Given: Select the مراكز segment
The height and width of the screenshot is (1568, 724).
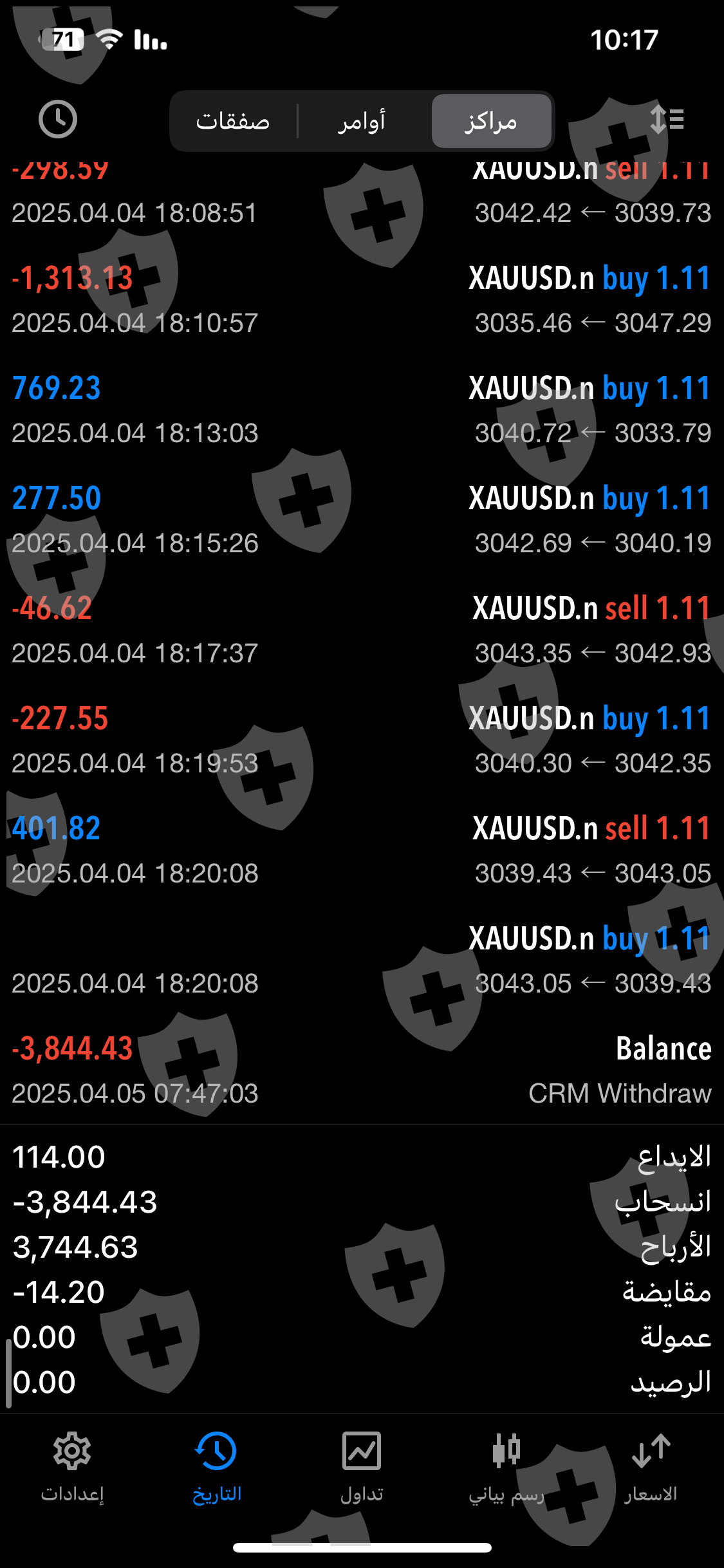Looking at the screenshot, I should [492, 121].
